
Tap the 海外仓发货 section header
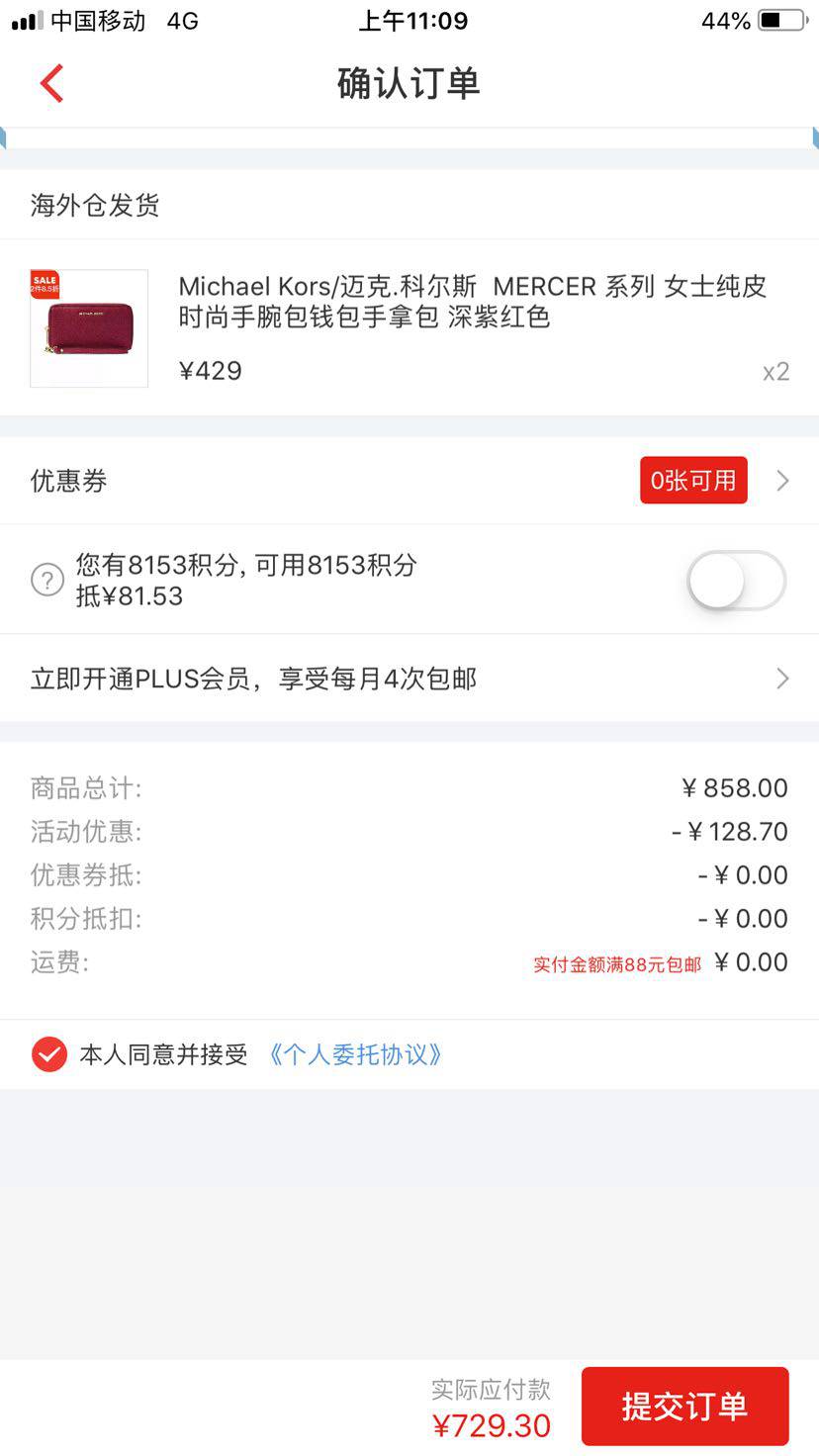click(95, 205)
